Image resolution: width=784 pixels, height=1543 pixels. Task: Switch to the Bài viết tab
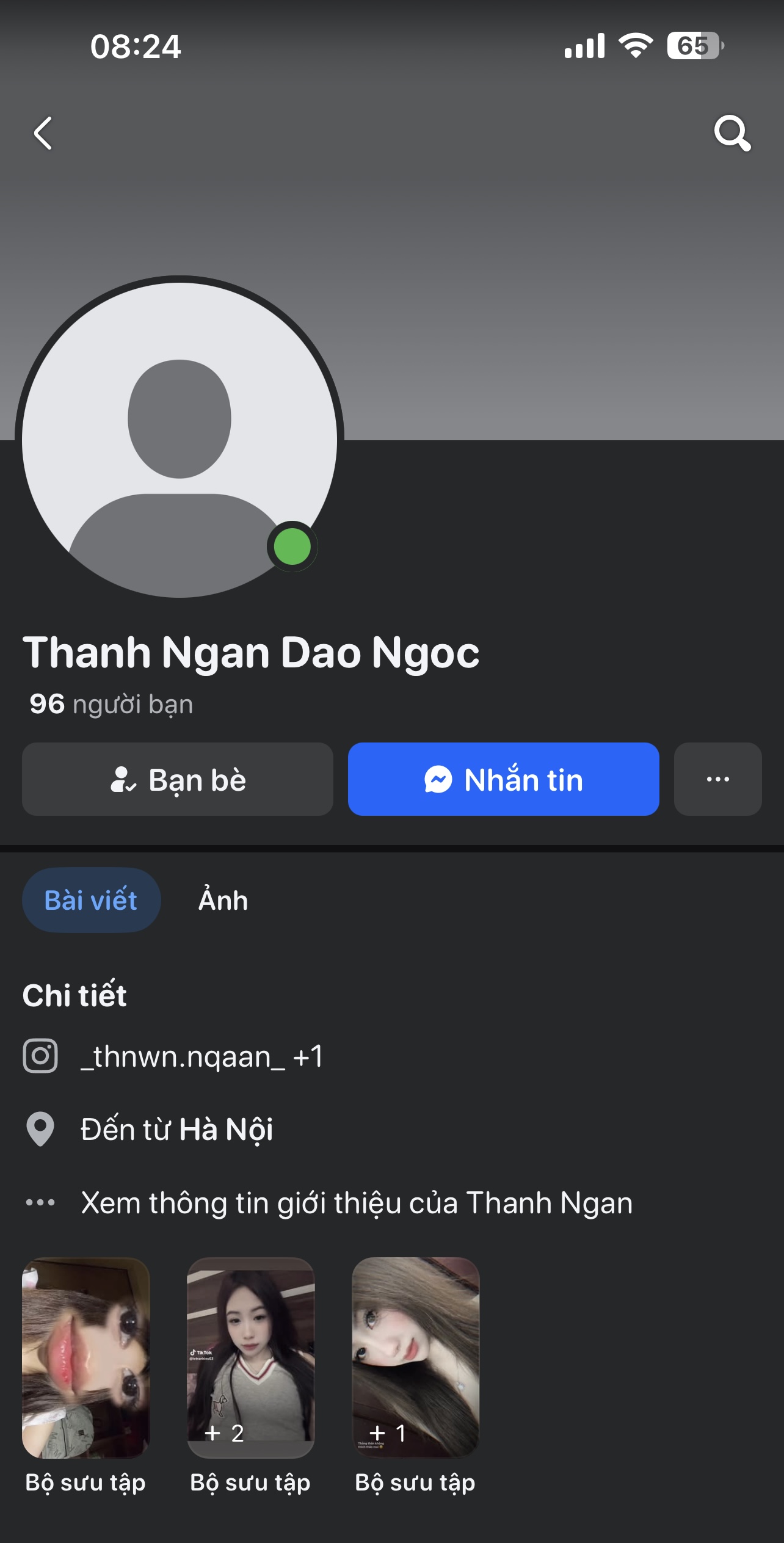tap(91, 900)
